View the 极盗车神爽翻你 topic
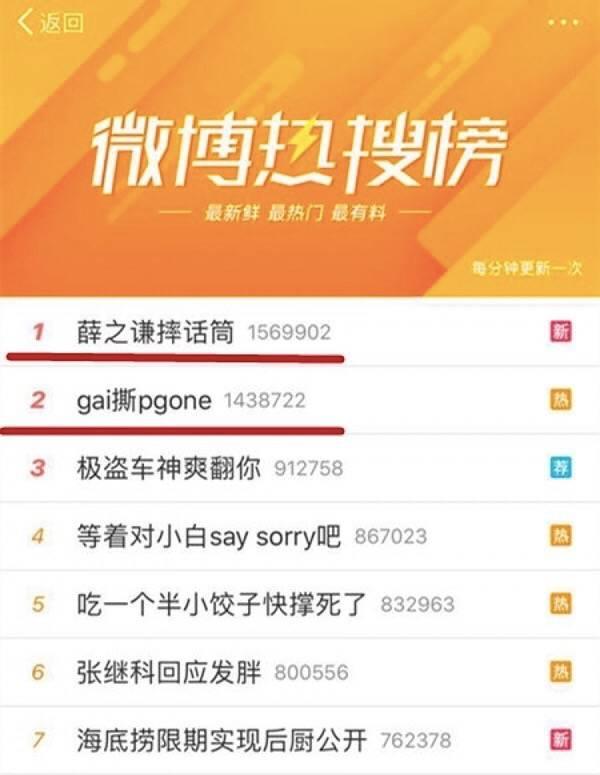The width and height of the screenshot is (600, 775). click(x=300, y=468)
